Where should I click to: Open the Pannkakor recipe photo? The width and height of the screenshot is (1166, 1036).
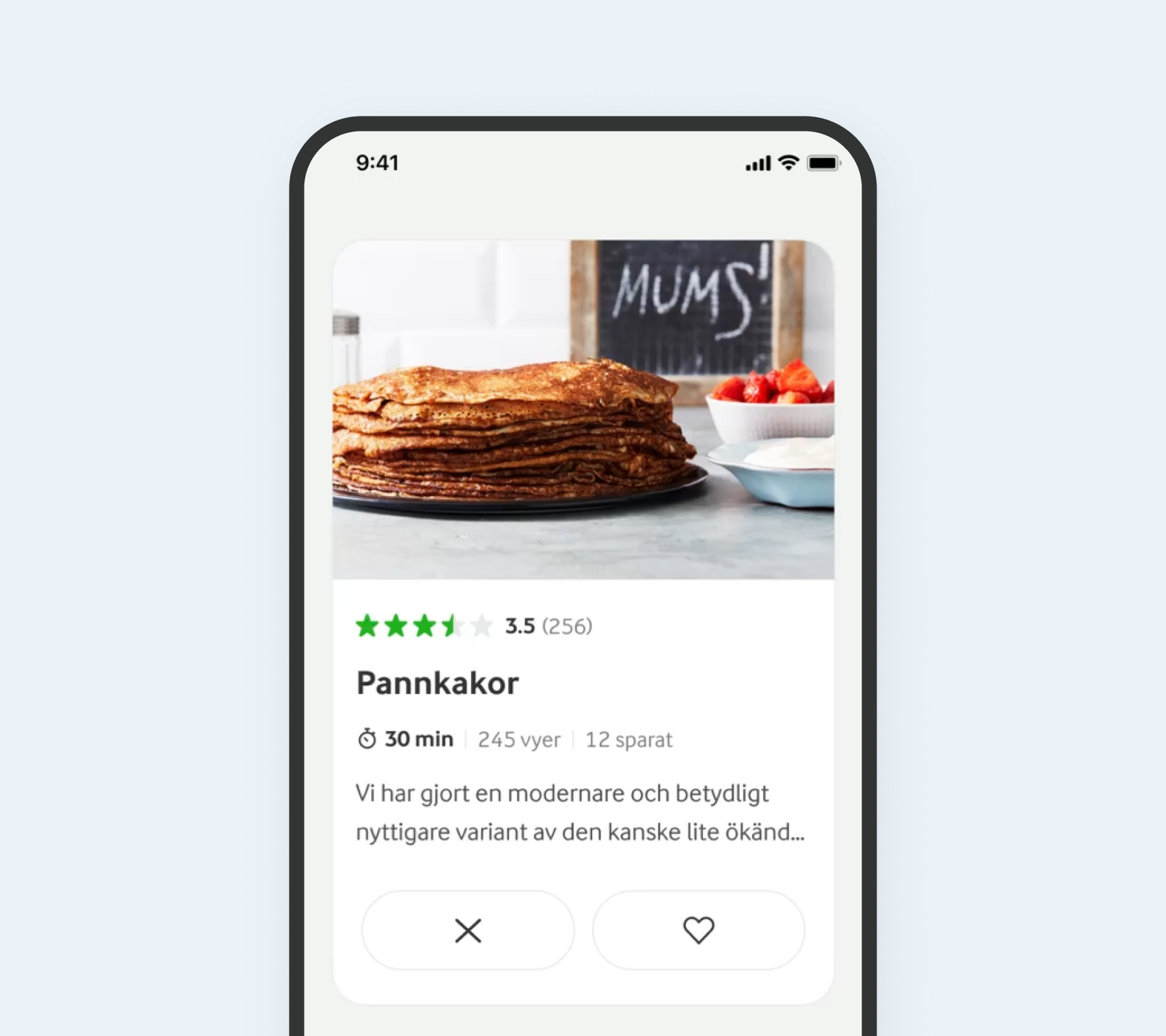pos(583,409)
